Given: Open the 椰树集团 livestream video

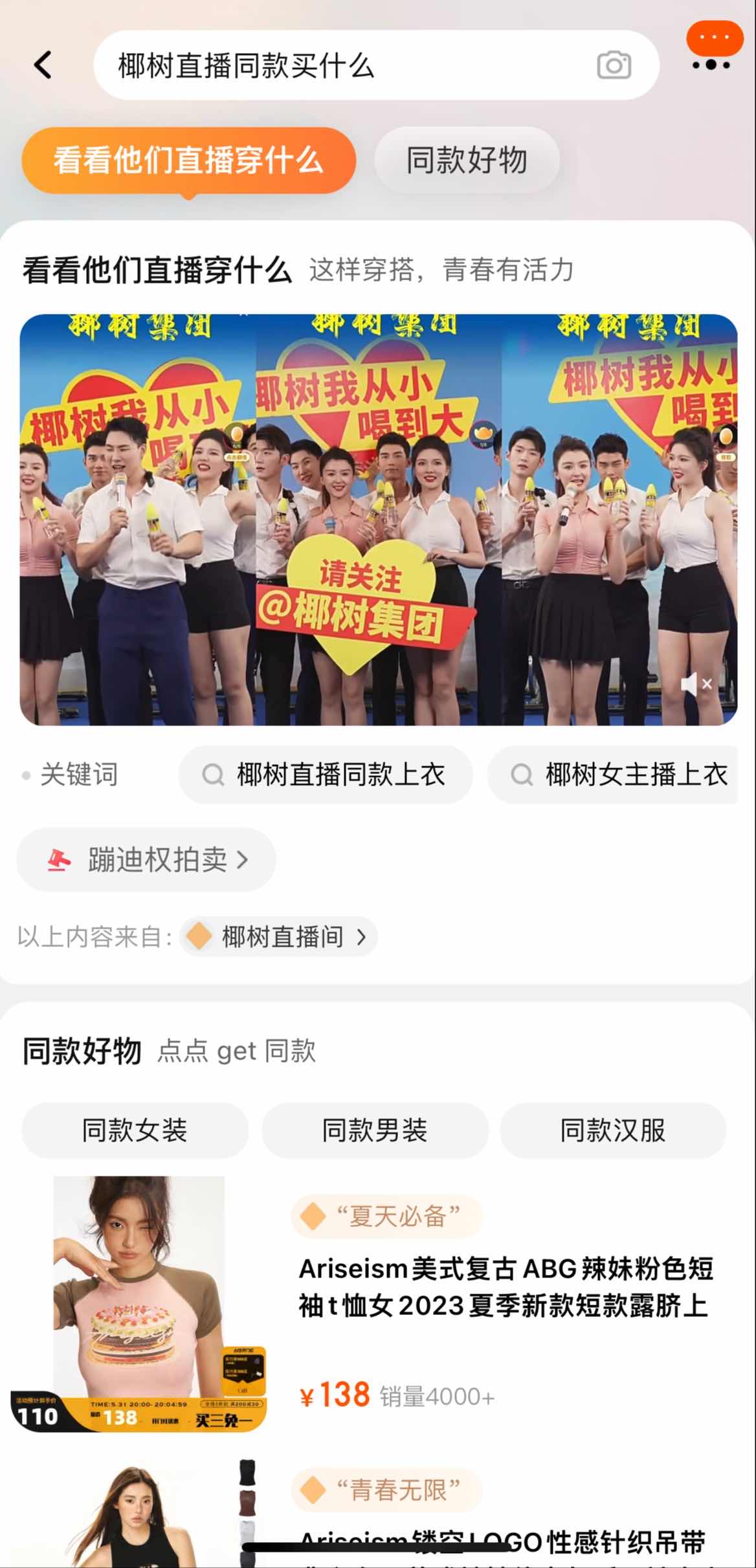Looking at the screenshot, I should [378, 519].
